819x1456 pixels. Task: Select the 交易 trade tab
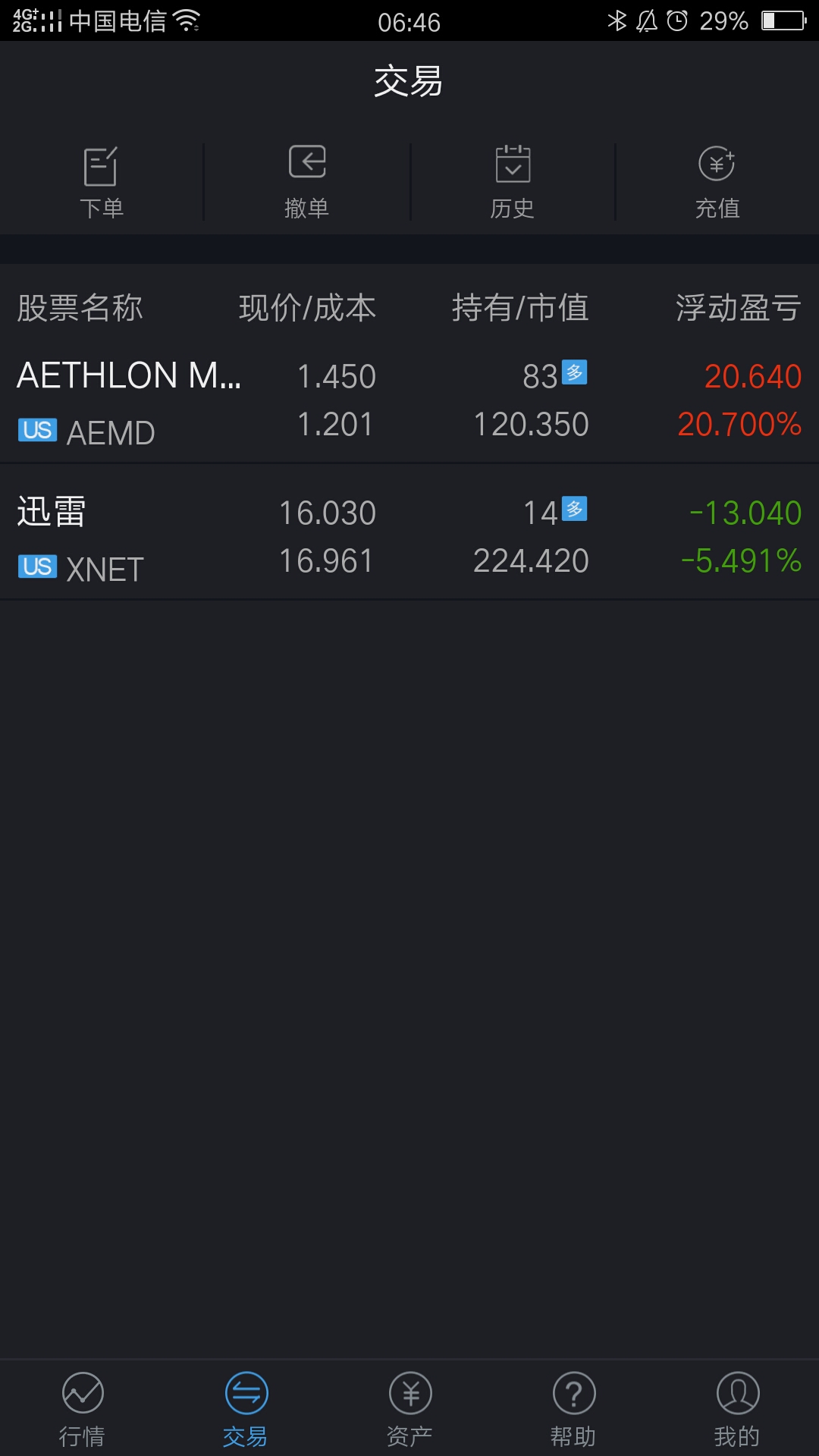pyautogui.click(x=246, y=1409)
